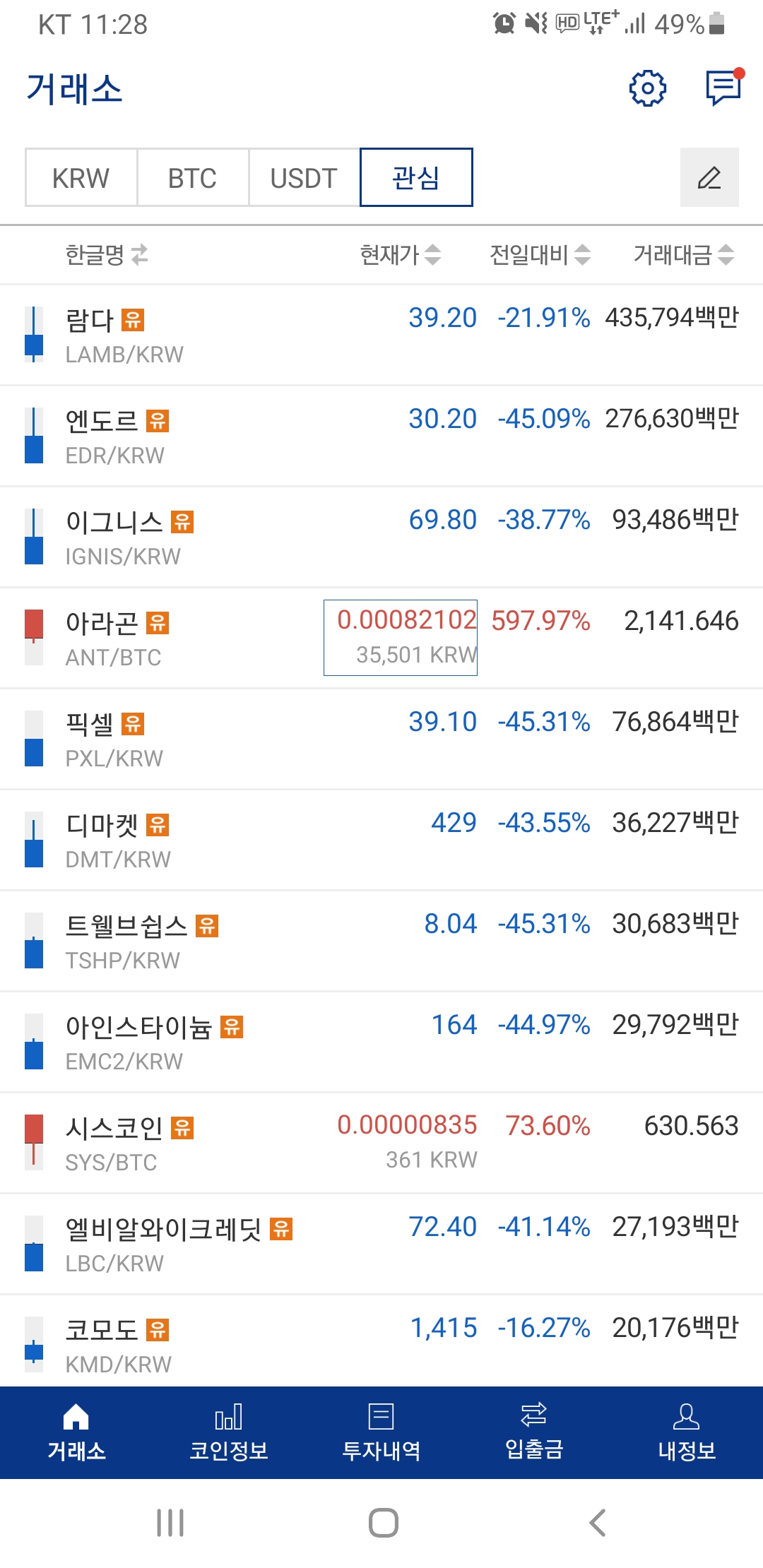Viewport: 763px width, 1568px height.
Task: Open the 디마켓 DMT/KRW row
Action: coord(381,840)
